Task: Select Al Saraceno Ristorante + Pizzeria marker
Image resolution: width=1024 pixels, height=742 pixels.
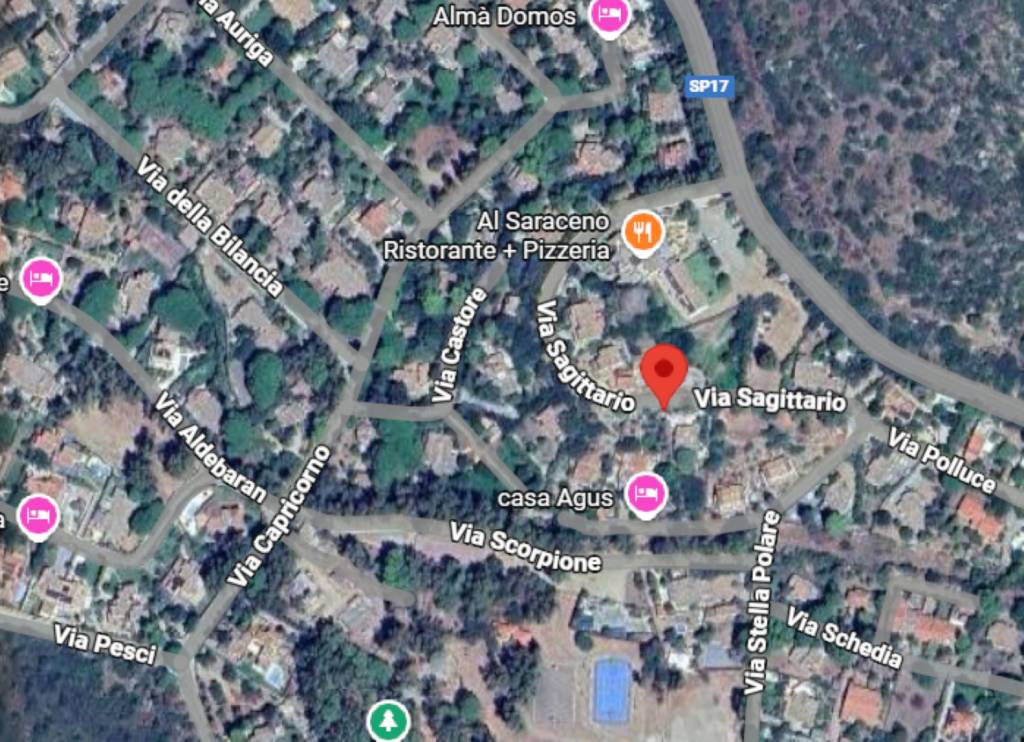Action: click(643, 232)
